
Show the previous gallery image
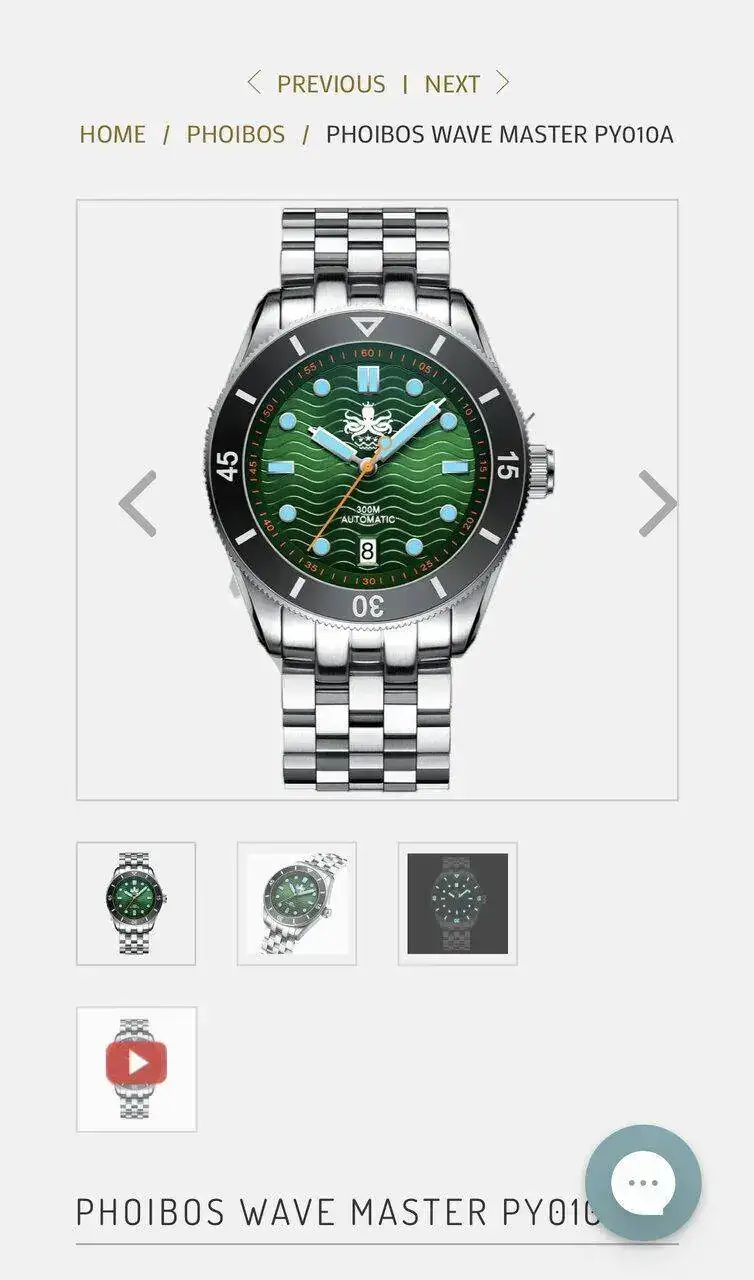click(137, 503)
